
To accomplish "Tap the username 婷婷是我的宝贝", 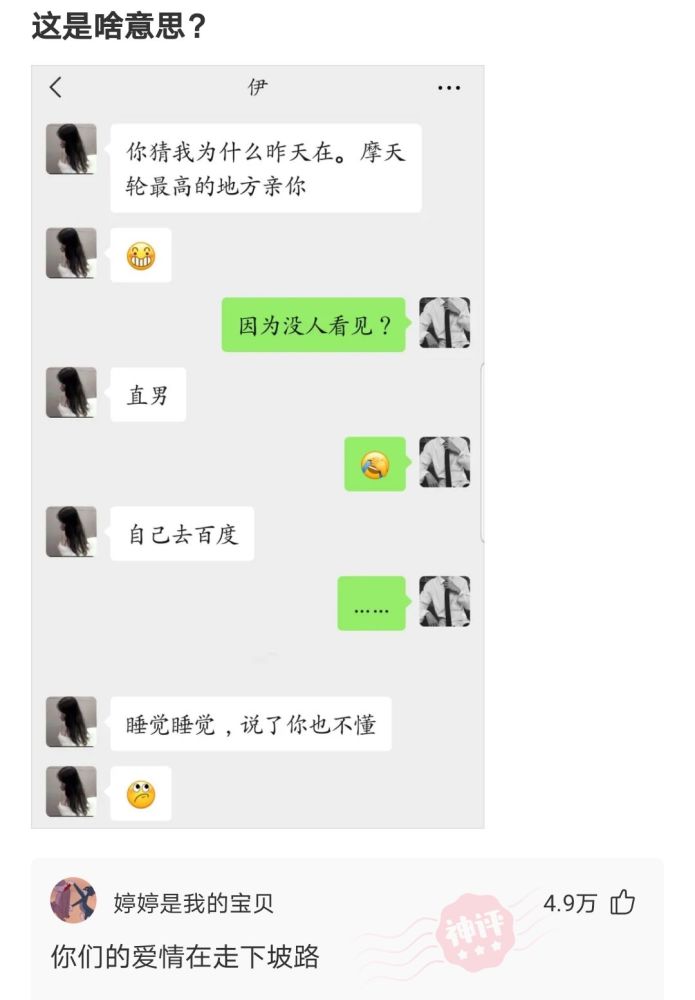I will click(193, 904).
